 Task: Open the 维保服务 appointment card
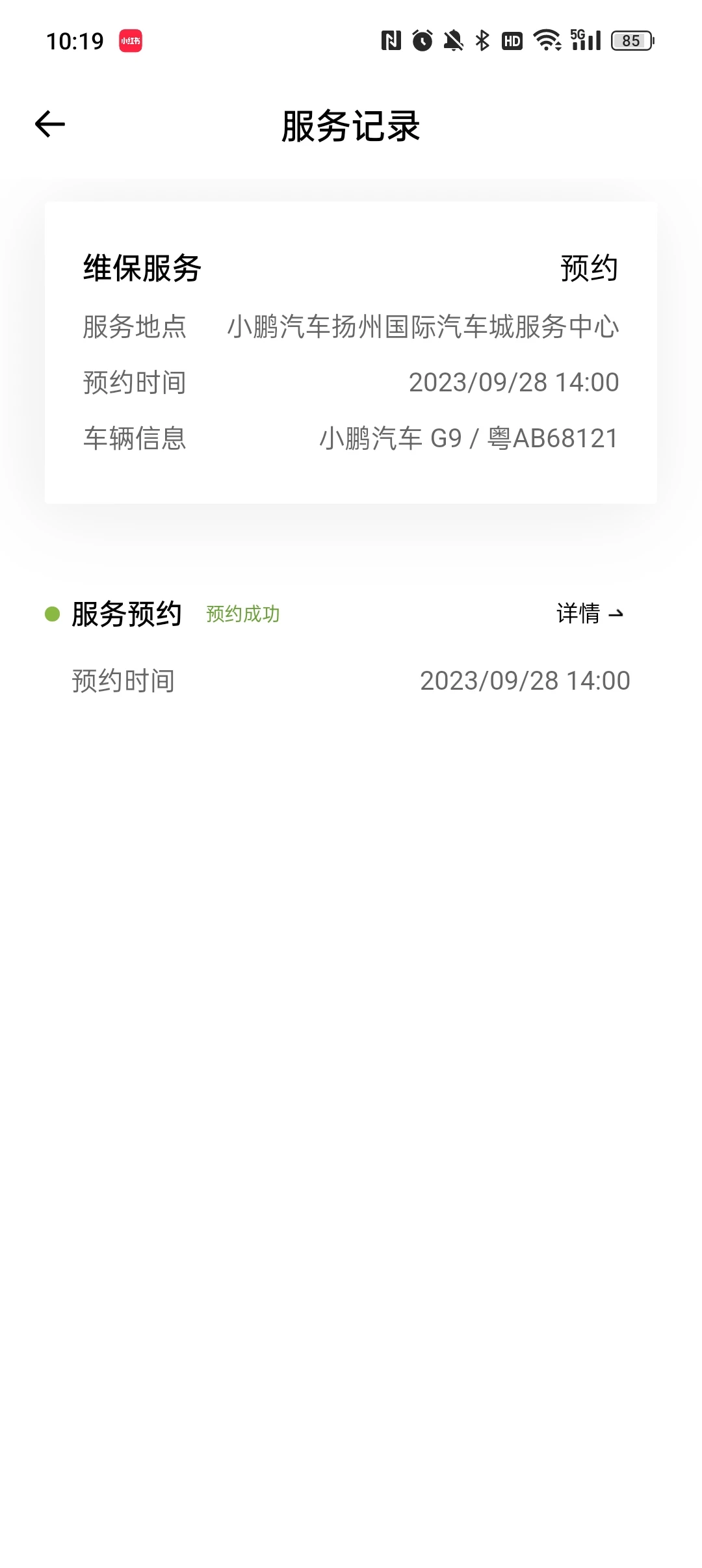[351, 352]
